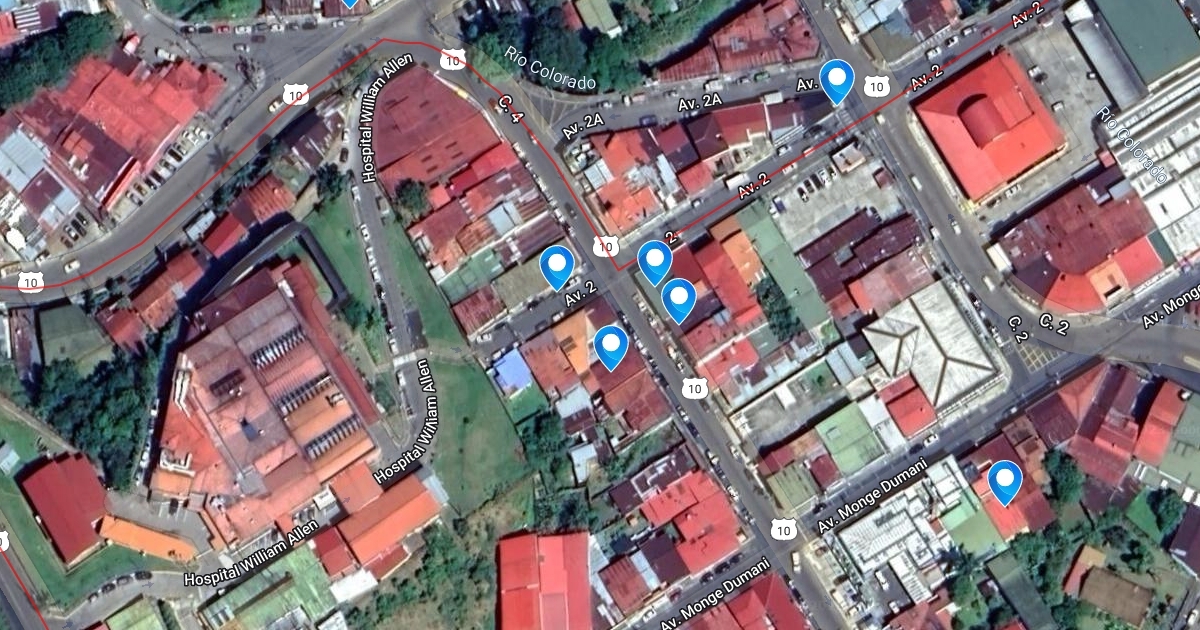The width and height of the screenshot is (1200, 630).
Task: Select the pin above the western Av. 2 label
Action: tap(557, 266)
